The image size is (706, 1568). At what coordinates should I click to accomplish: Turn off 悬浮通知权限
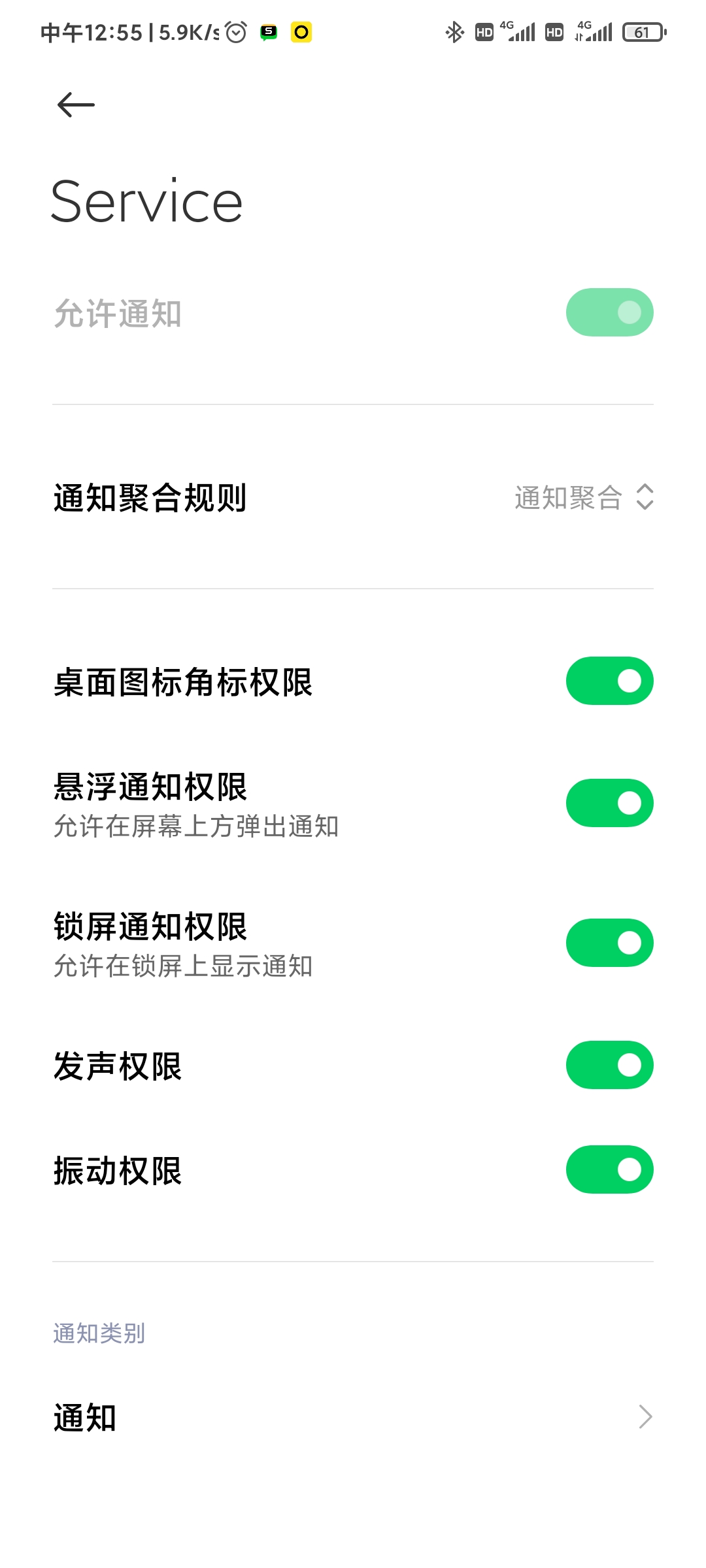pyautogui.click(x=609, y=803)
